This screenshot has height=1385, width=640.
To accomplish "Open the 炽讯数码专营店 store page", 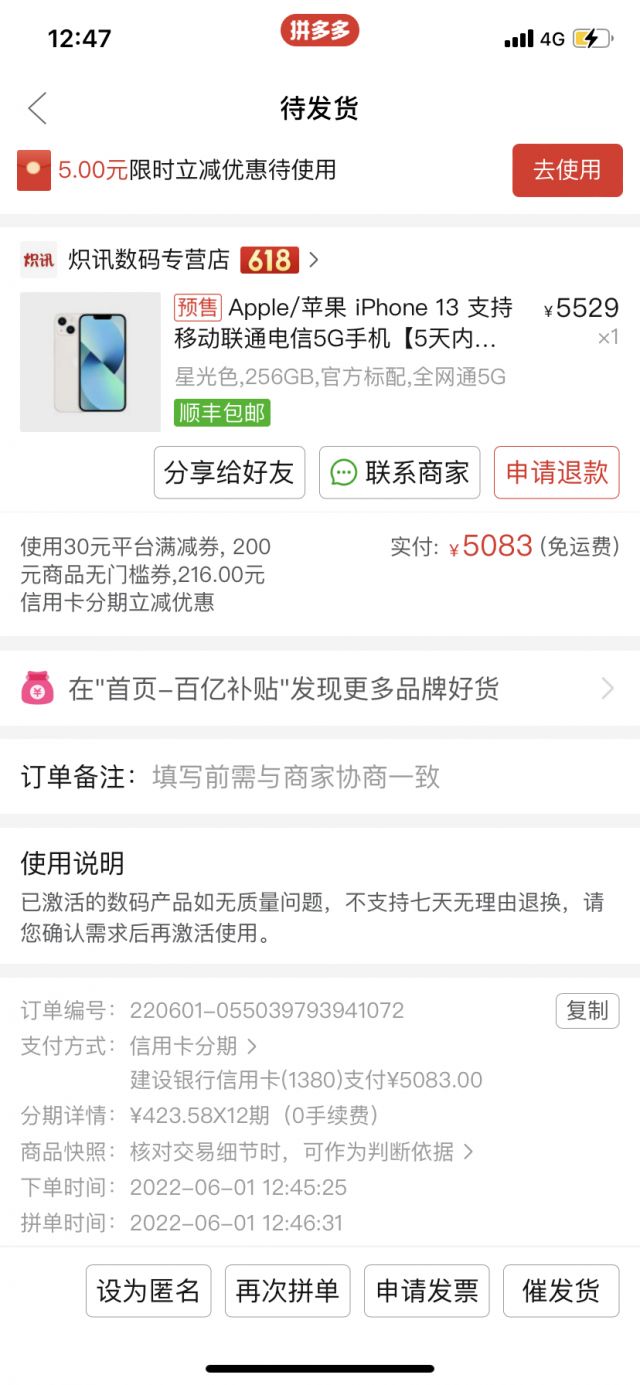I will coord(150,260).
